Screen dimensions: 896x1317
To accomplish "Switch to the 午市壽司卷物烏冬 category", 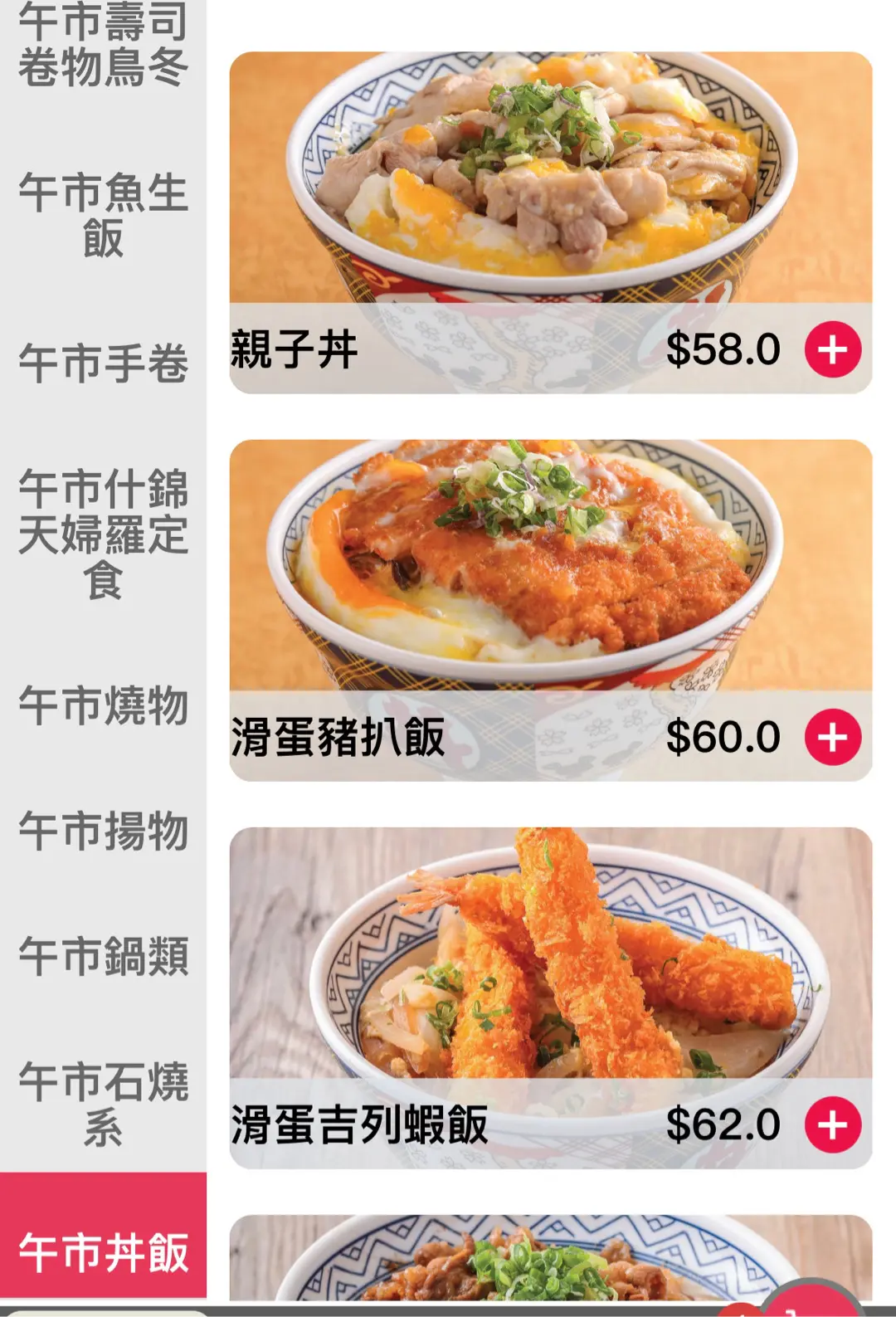I will pyautogui.click(x=103, y=45).
